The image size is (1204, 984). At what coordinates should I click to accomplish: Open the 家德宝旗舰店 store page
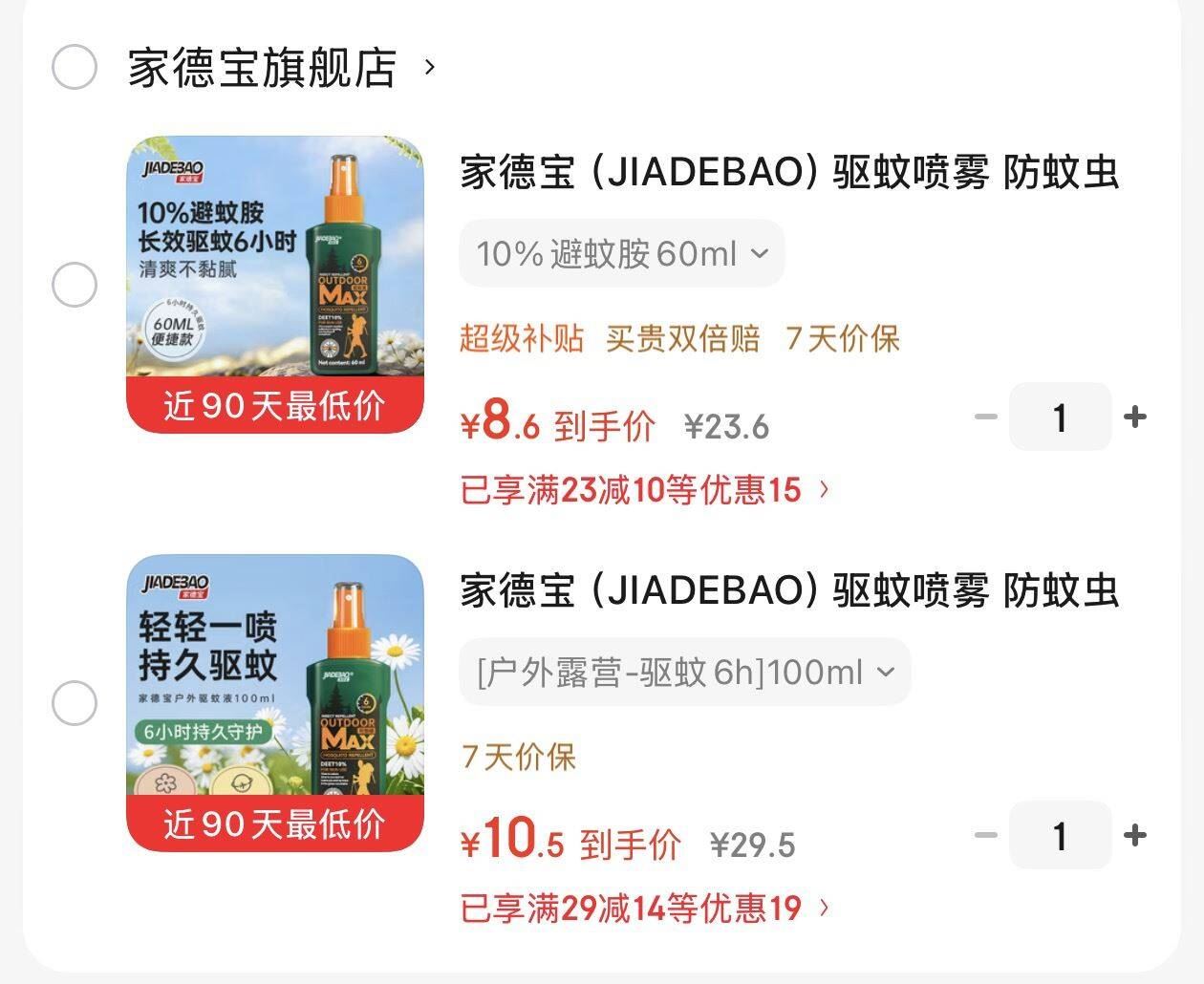[282, 68]
